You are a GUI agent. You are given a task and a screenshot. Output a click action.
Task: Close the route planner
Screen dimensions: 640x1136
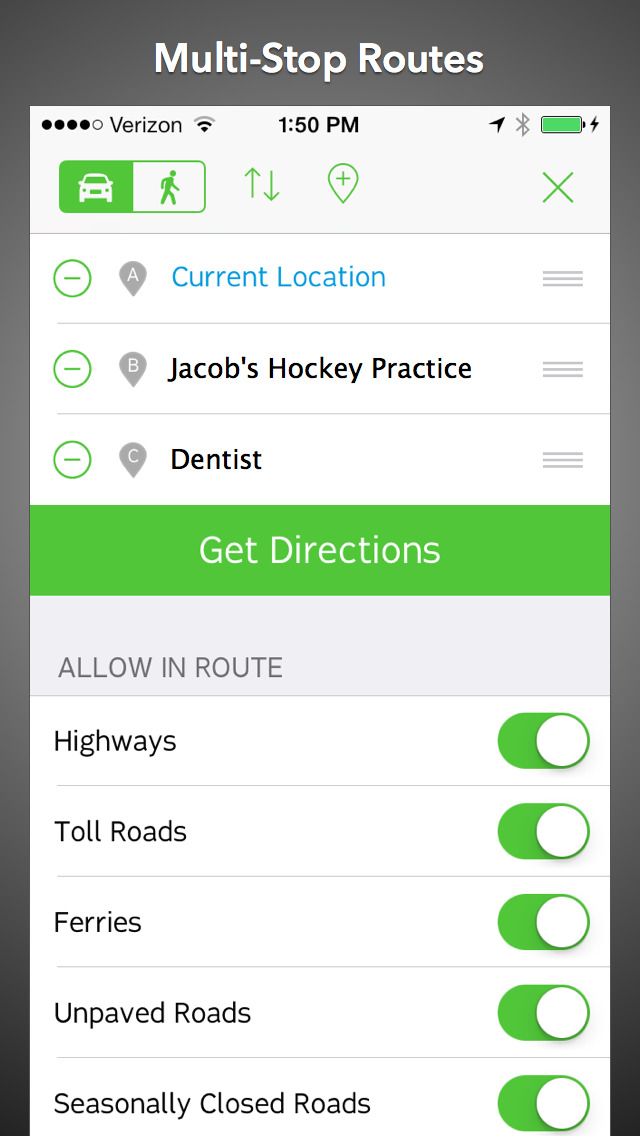pos(557,187)
